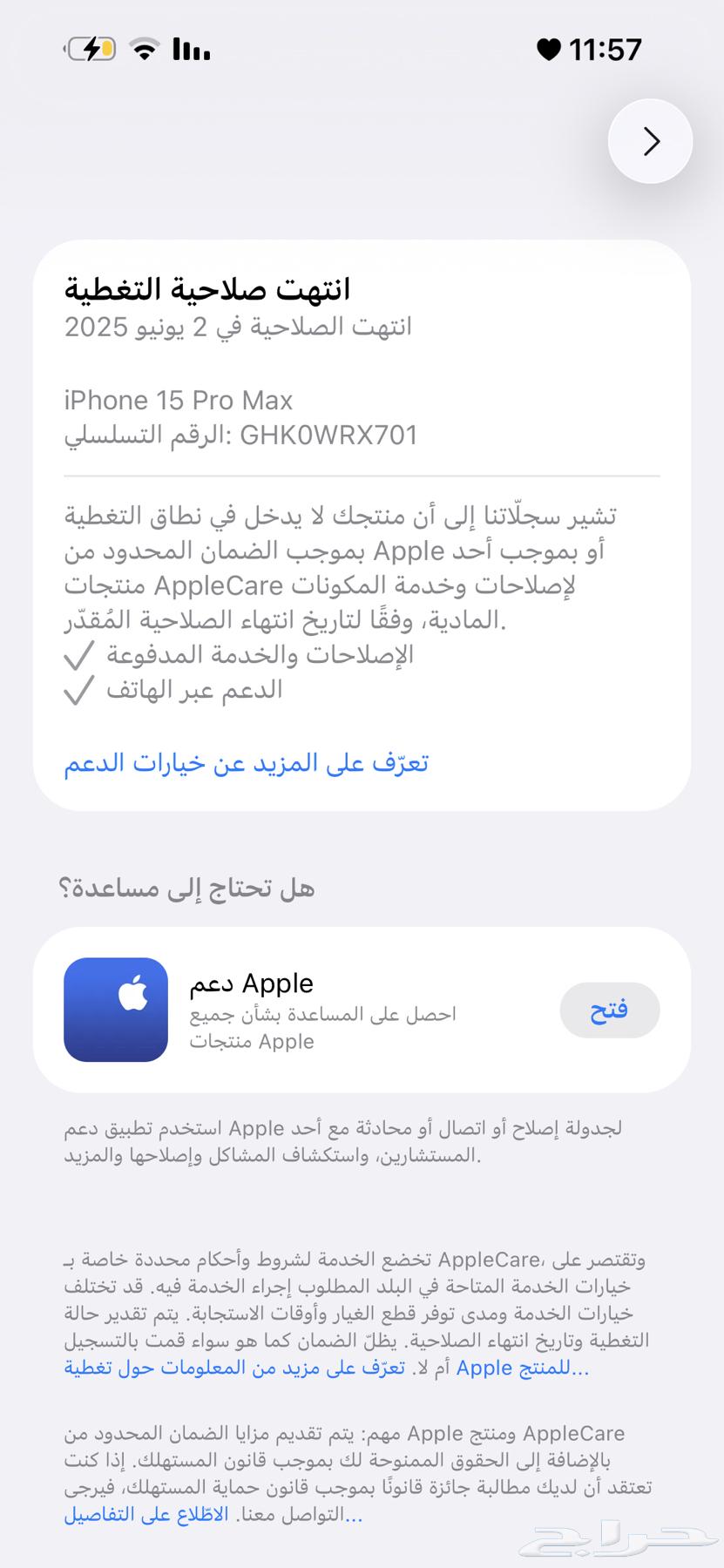Tap checkmark beside الإصلاحات والخدمة المدفوعة
Viewport: 724px width, 1568px height.
click(79, 655)
